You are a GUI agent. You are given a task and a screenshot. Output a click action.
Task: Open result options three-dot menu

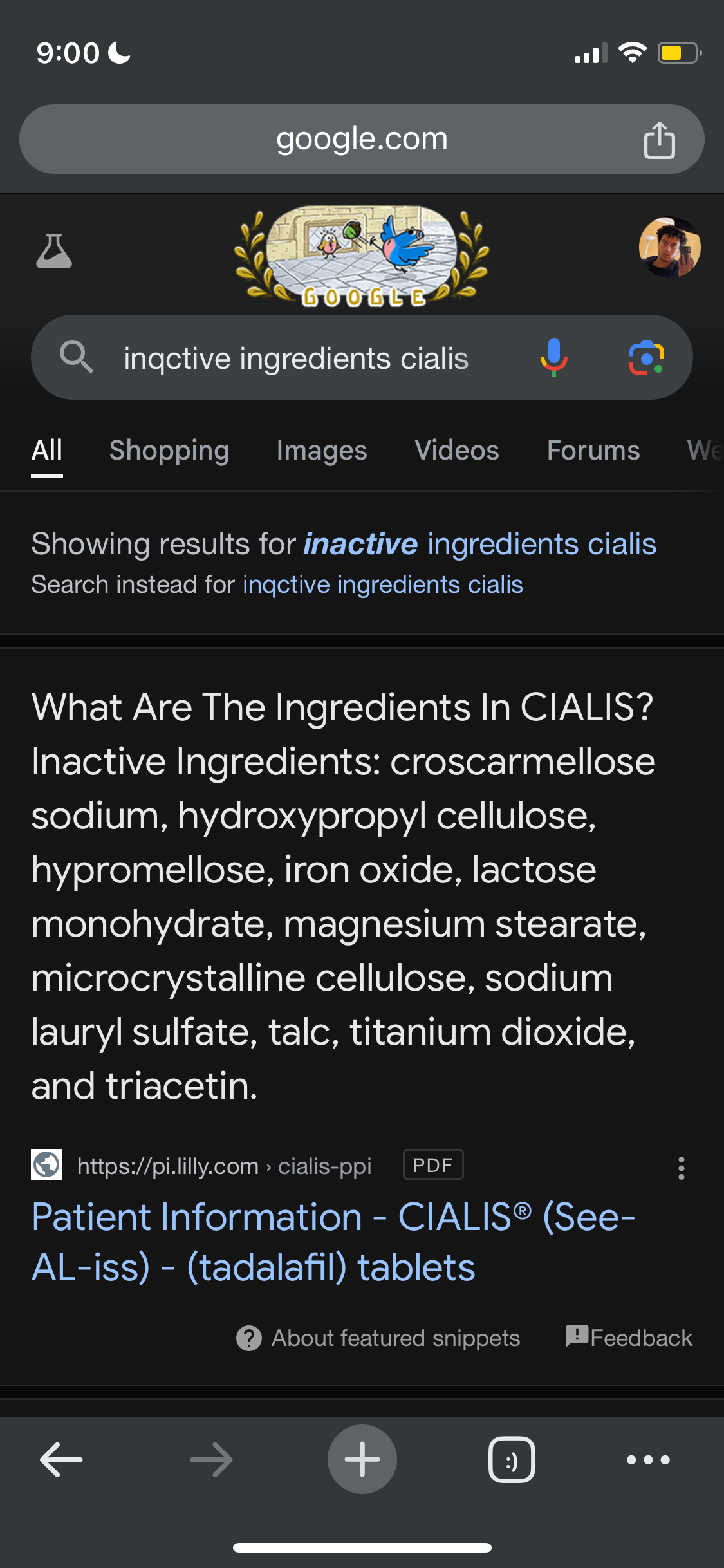pos(681,1168)
